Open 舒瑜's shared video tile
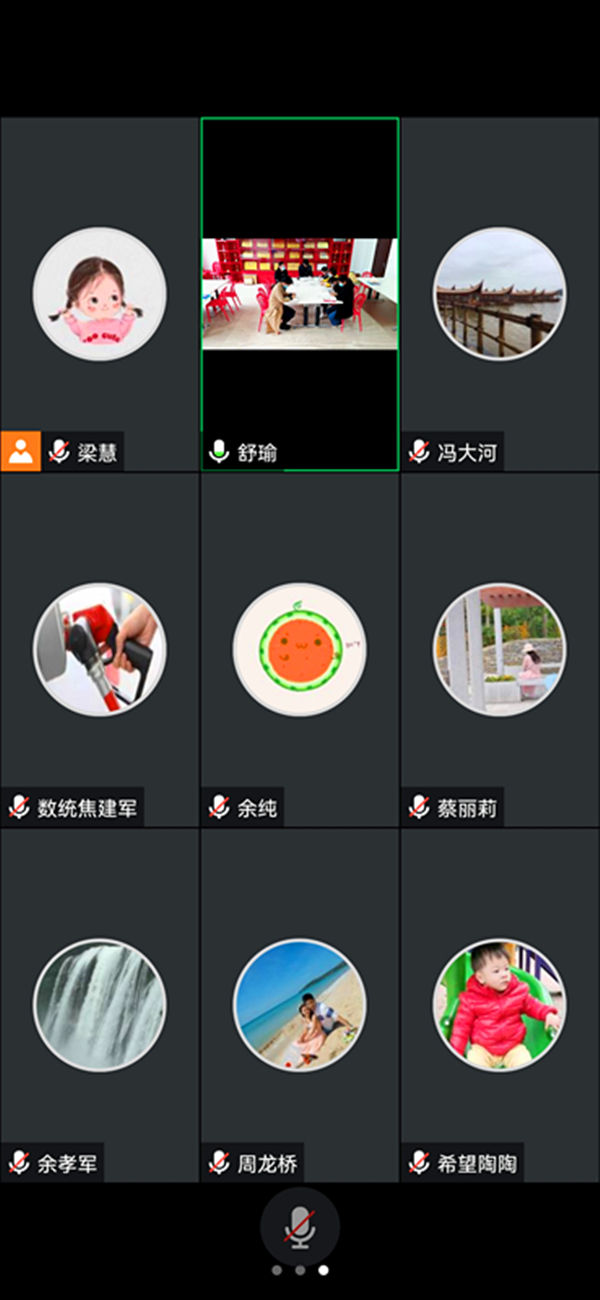 (300, 294)
